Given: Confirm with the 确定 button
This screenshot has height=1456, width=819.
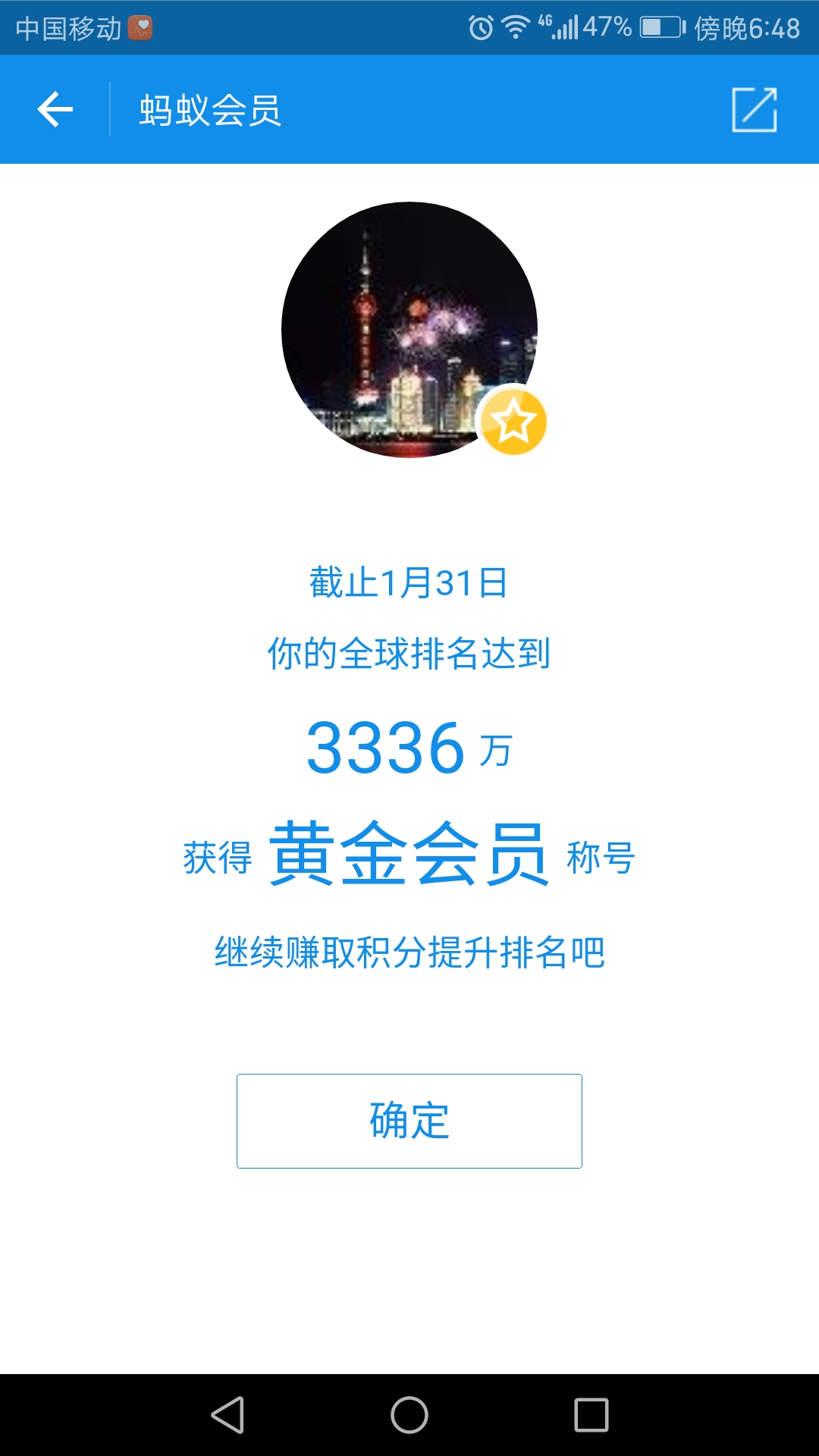Looking at the screenshot, I should click(409, 1121).
